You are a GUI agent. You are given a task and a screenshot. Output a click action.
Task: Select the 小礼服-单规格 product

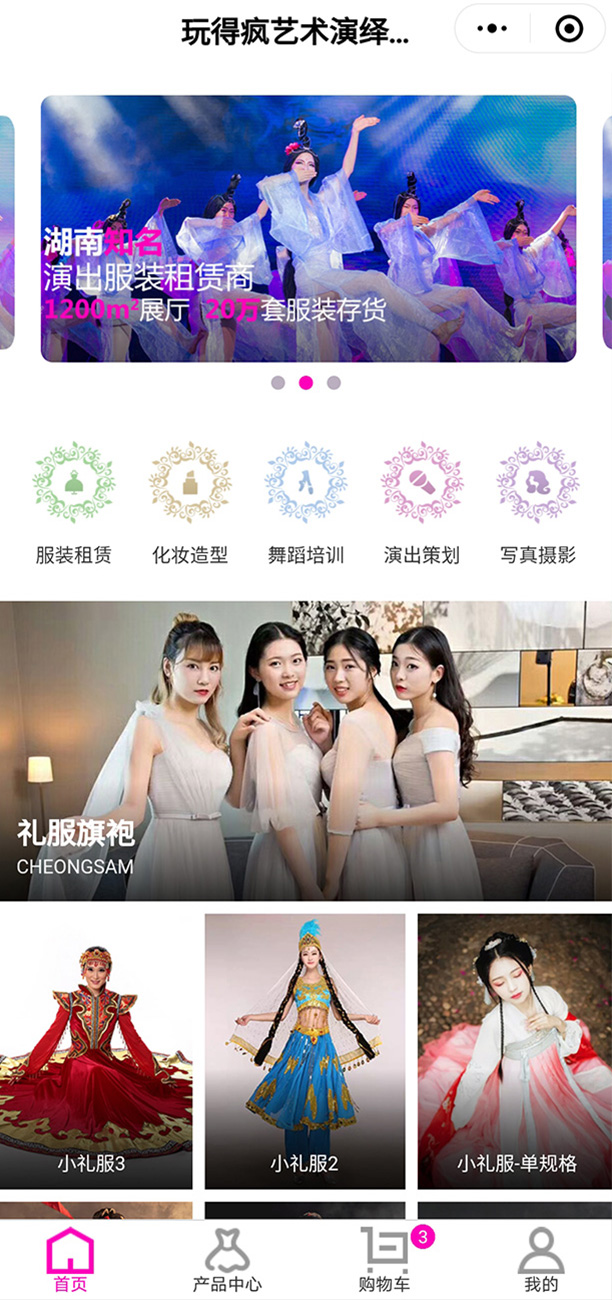[516, 1051]
